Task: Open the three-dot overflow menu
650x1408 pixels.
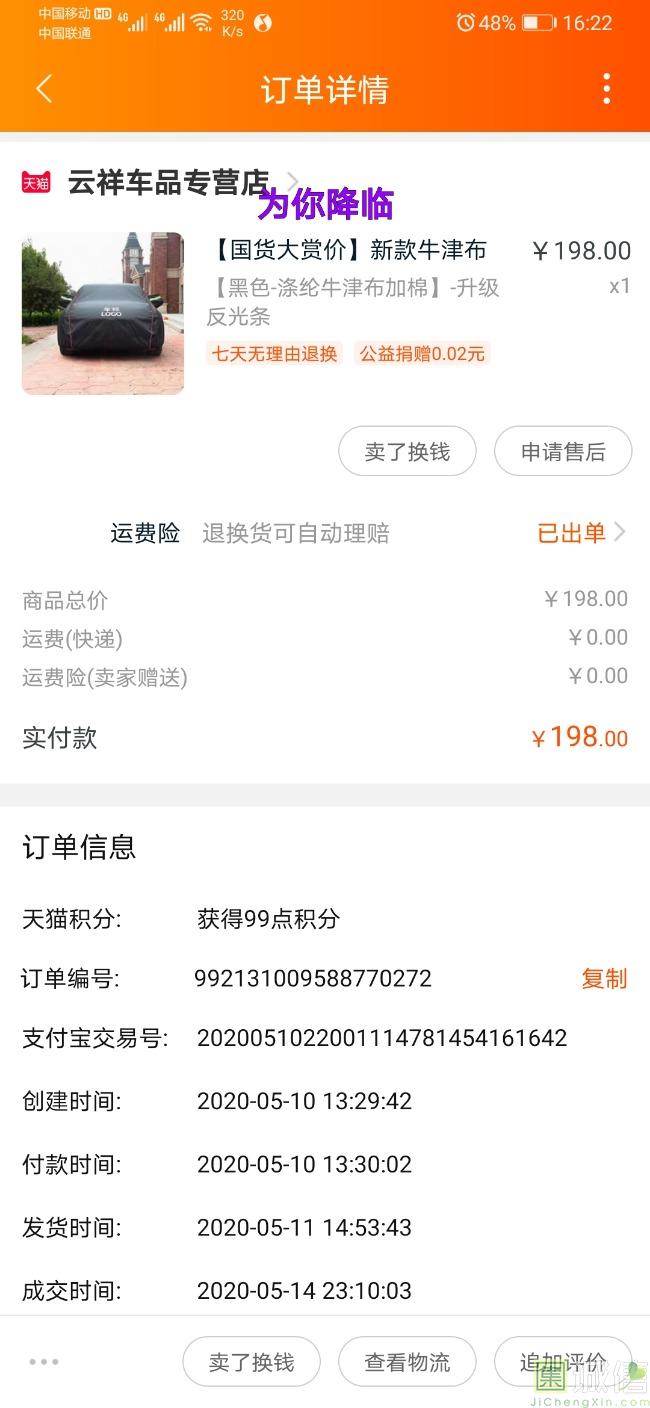Action: (606, 89)
